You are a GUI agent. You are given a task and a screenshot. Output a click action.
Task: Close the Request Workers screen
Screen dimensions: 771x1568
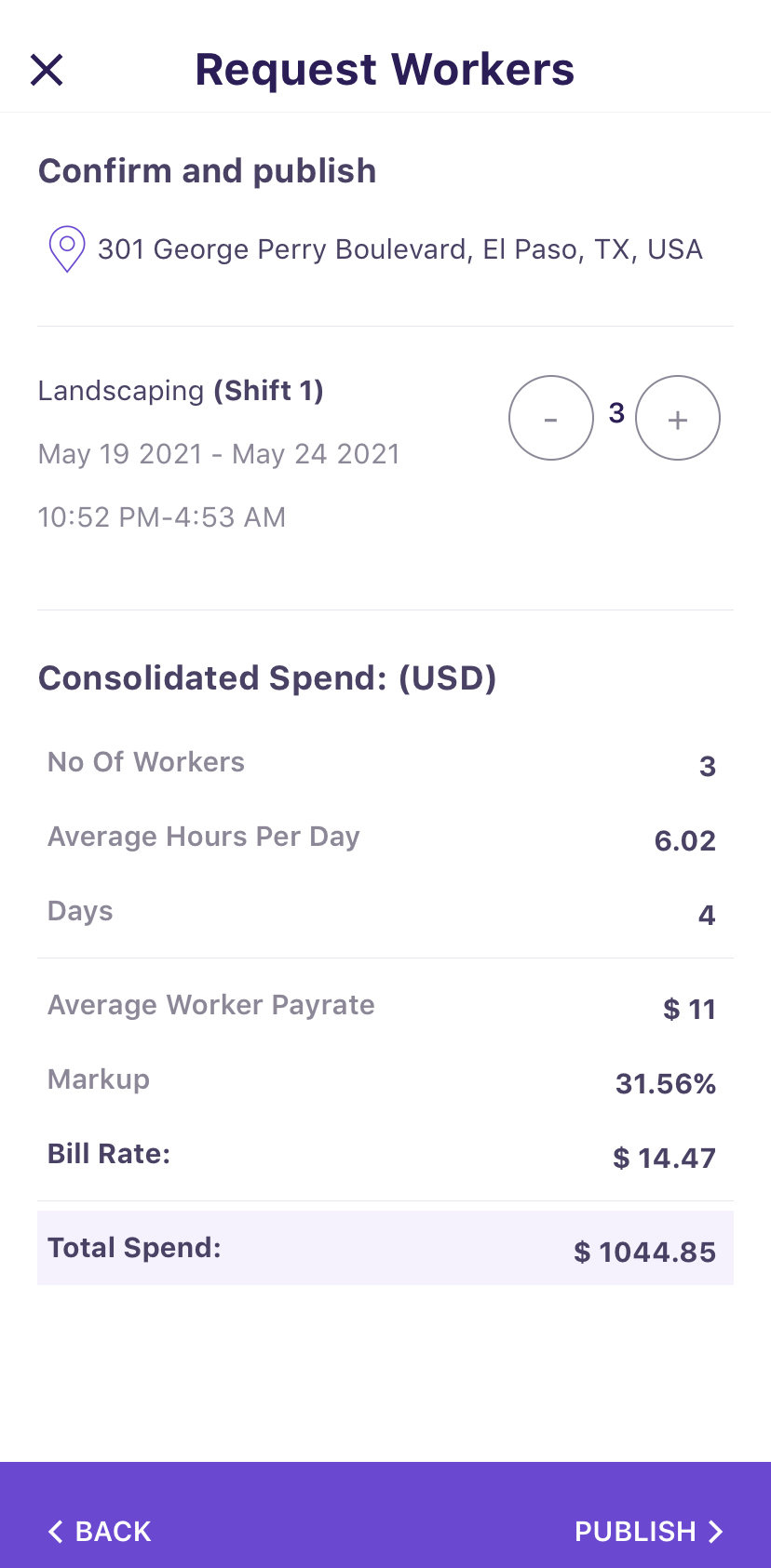[47, 70]
